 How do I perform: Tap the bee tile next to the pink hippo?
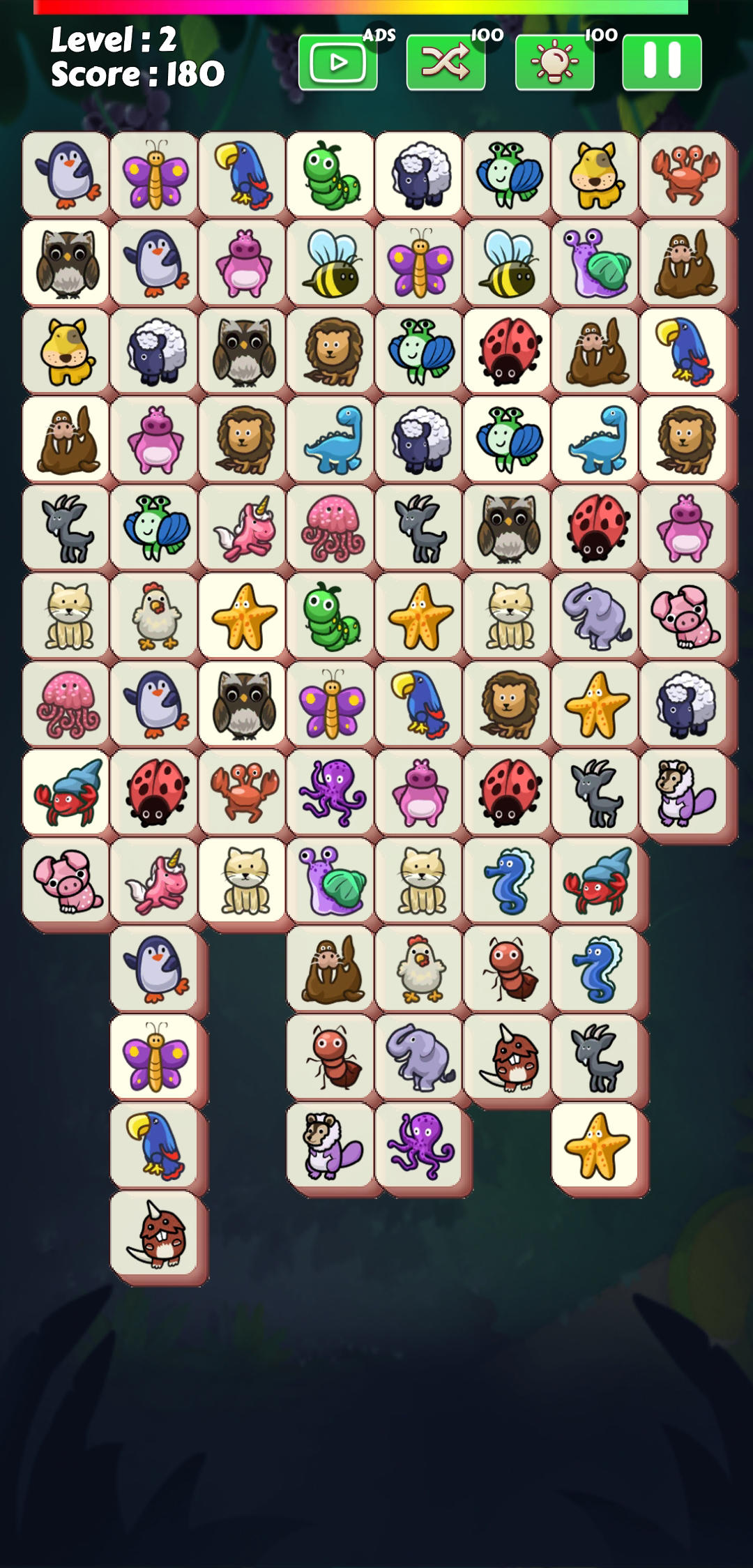click(332, 263)
